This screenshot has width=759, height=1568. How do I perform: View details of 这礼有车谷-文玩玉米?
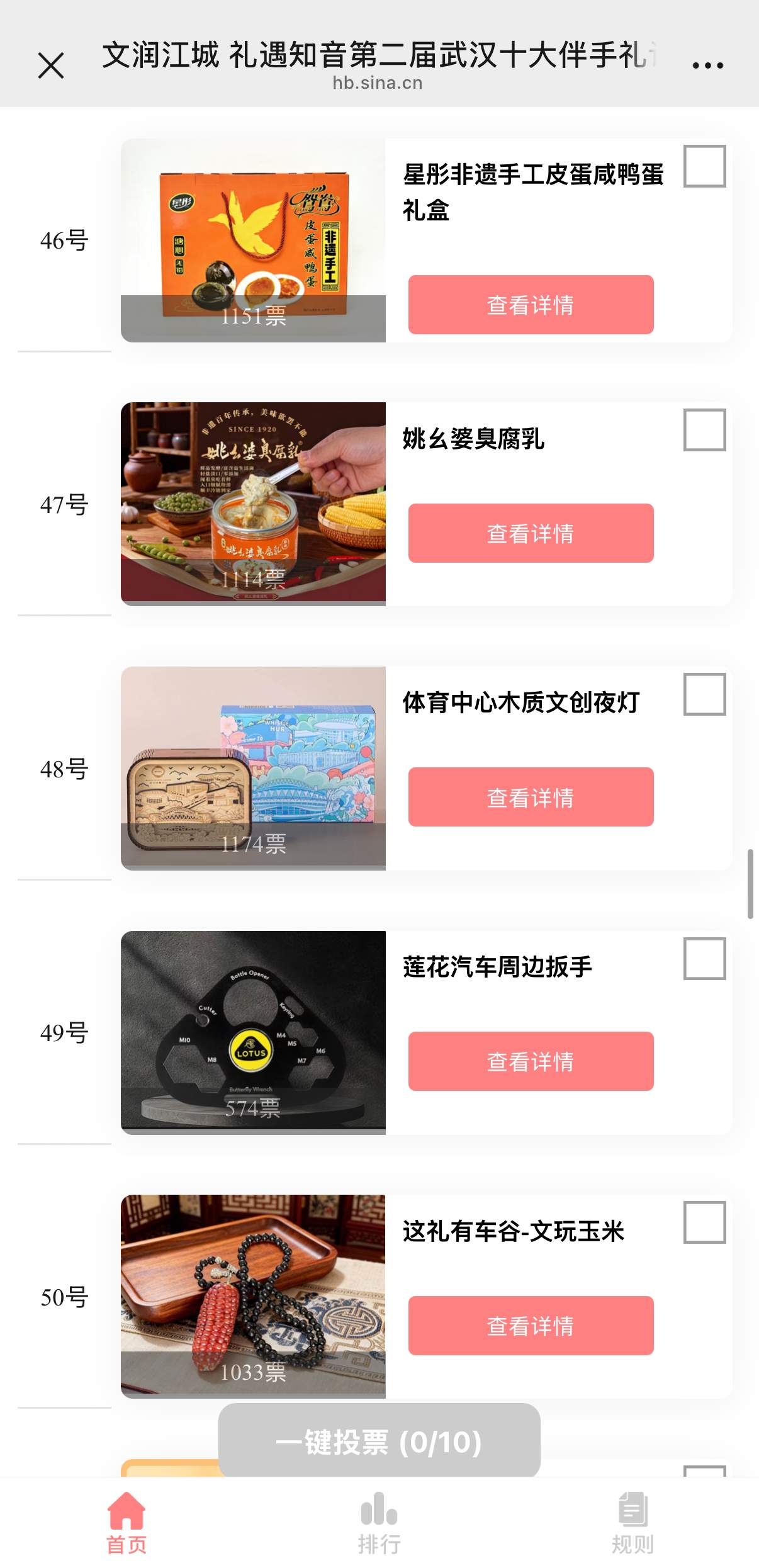coord(531,1326)
